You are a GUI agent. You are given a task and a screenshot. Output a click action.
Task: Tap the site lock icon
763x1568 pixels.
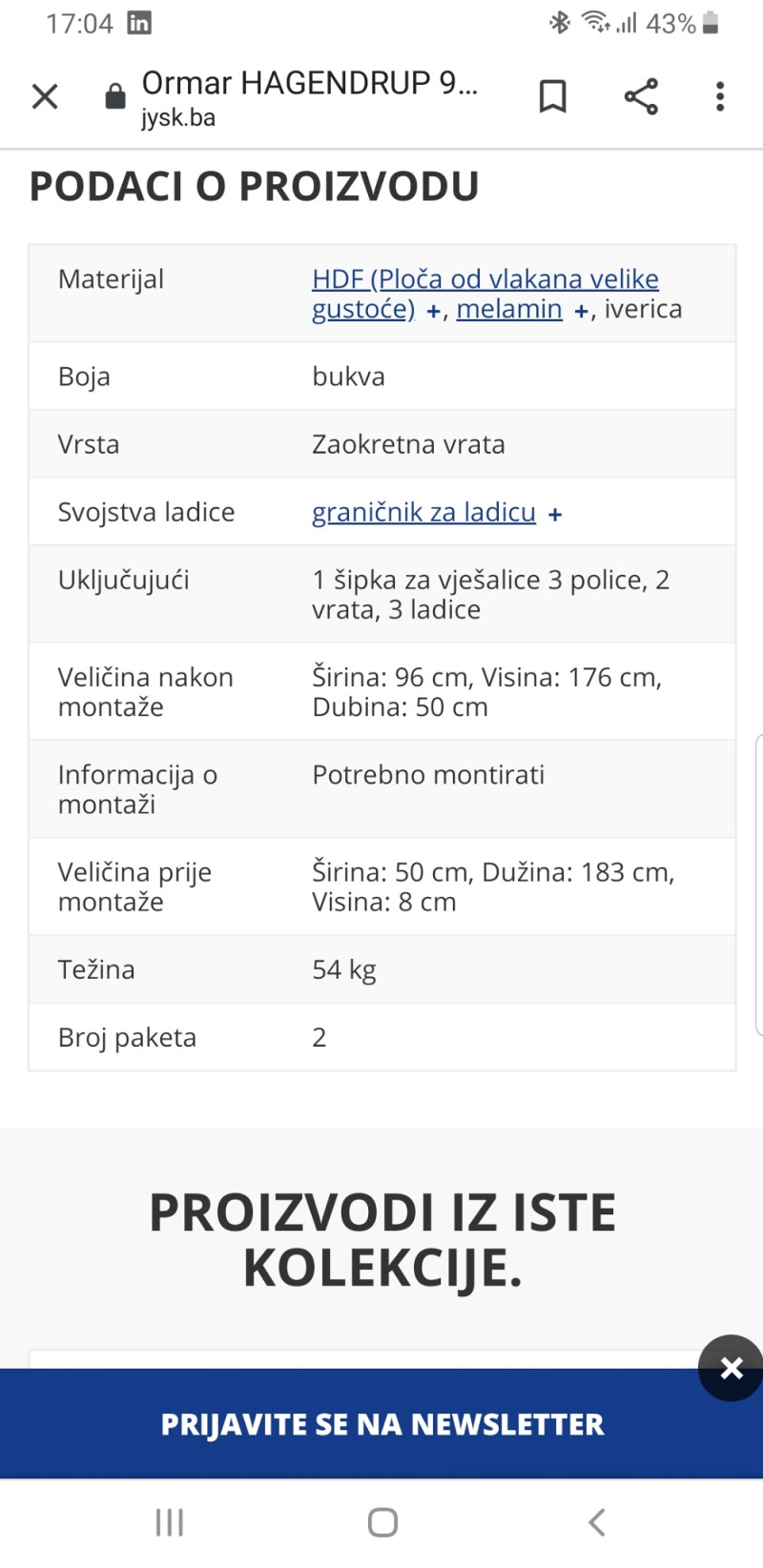coord(115,96)
